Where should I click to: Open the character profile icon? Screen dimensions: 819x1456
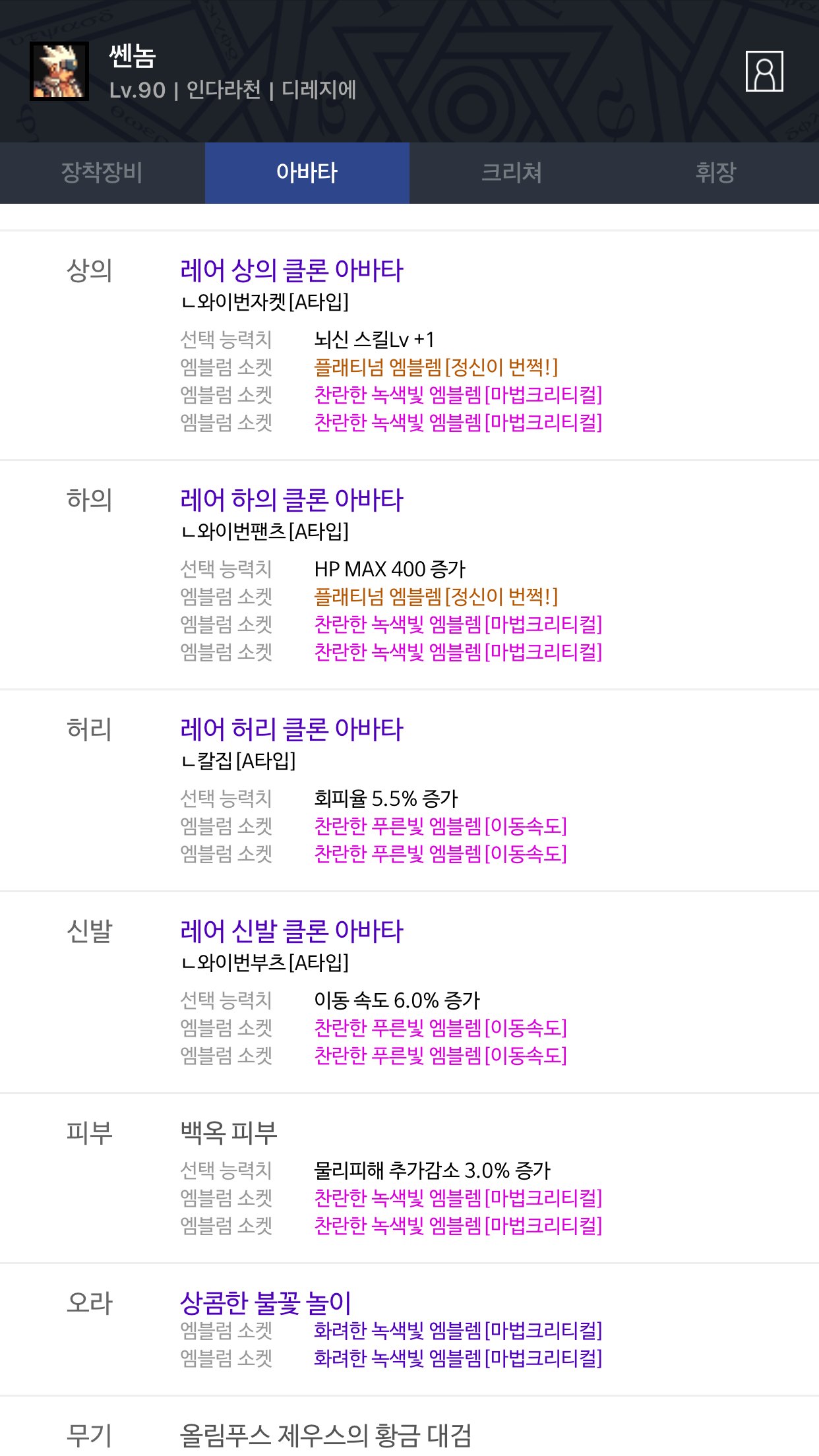pos(764,71)
